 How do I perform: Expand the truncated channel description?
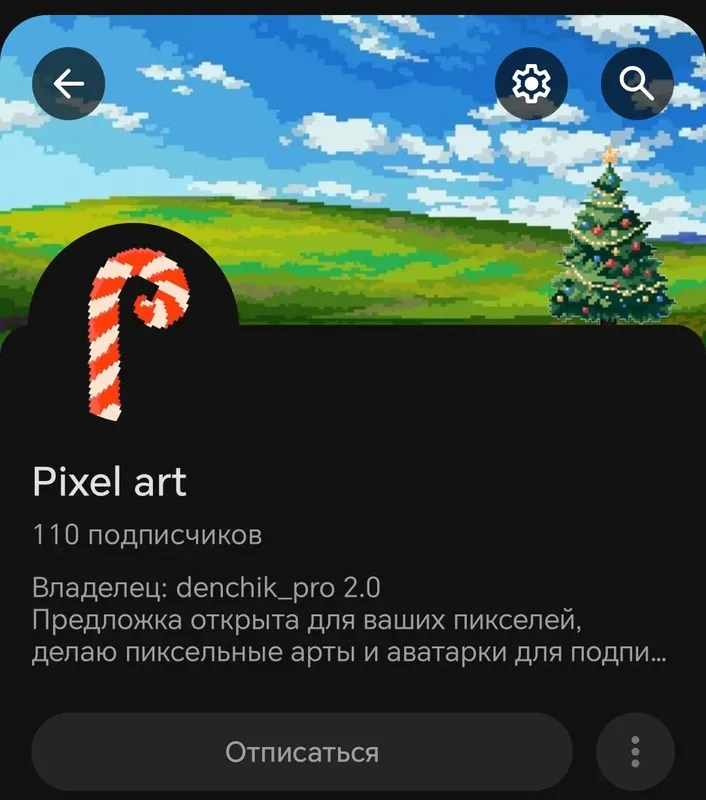350,655
